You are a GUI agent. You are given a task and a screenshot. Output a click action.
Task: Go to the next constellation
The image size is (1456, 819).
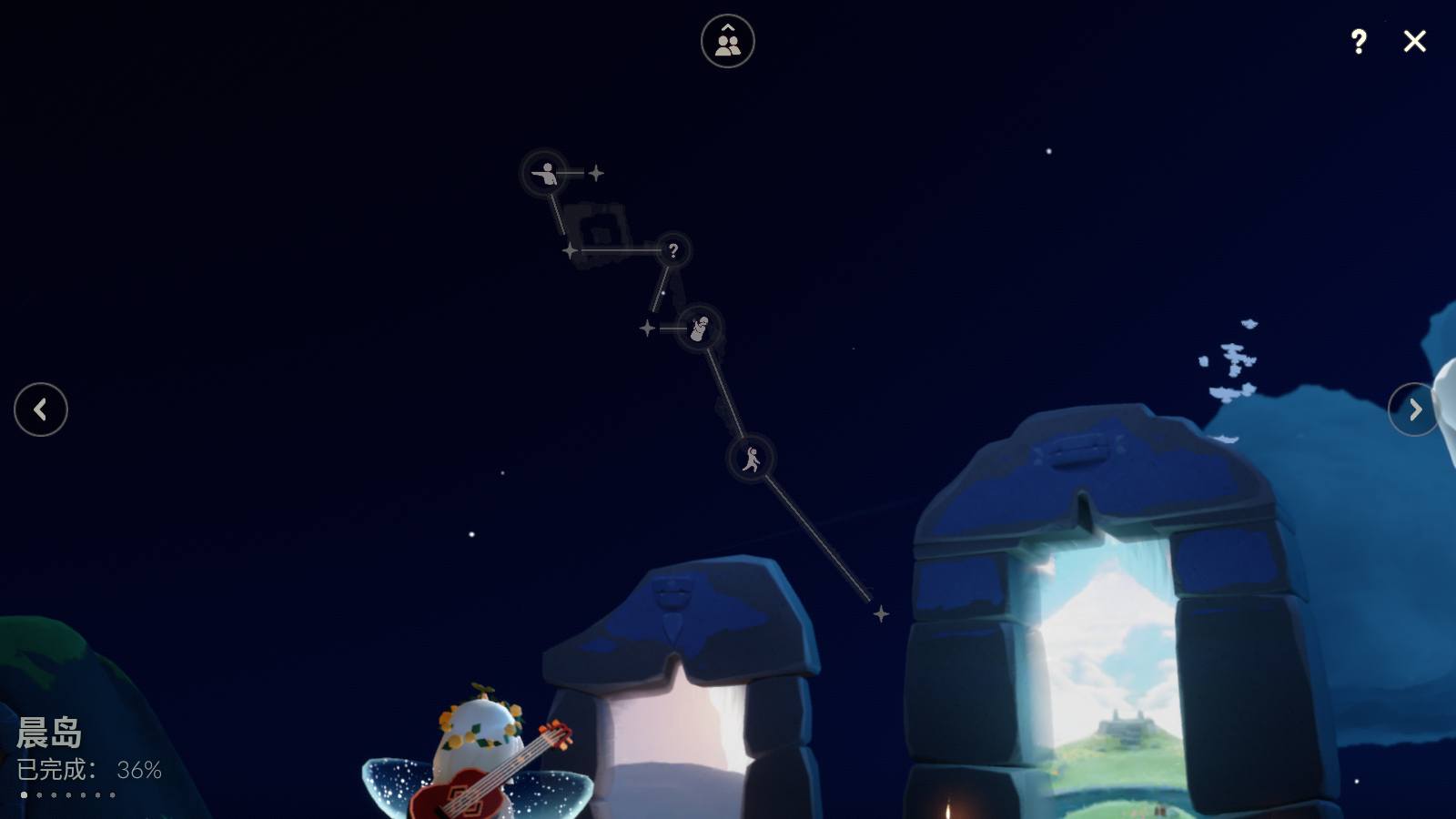click(1413, 409)
